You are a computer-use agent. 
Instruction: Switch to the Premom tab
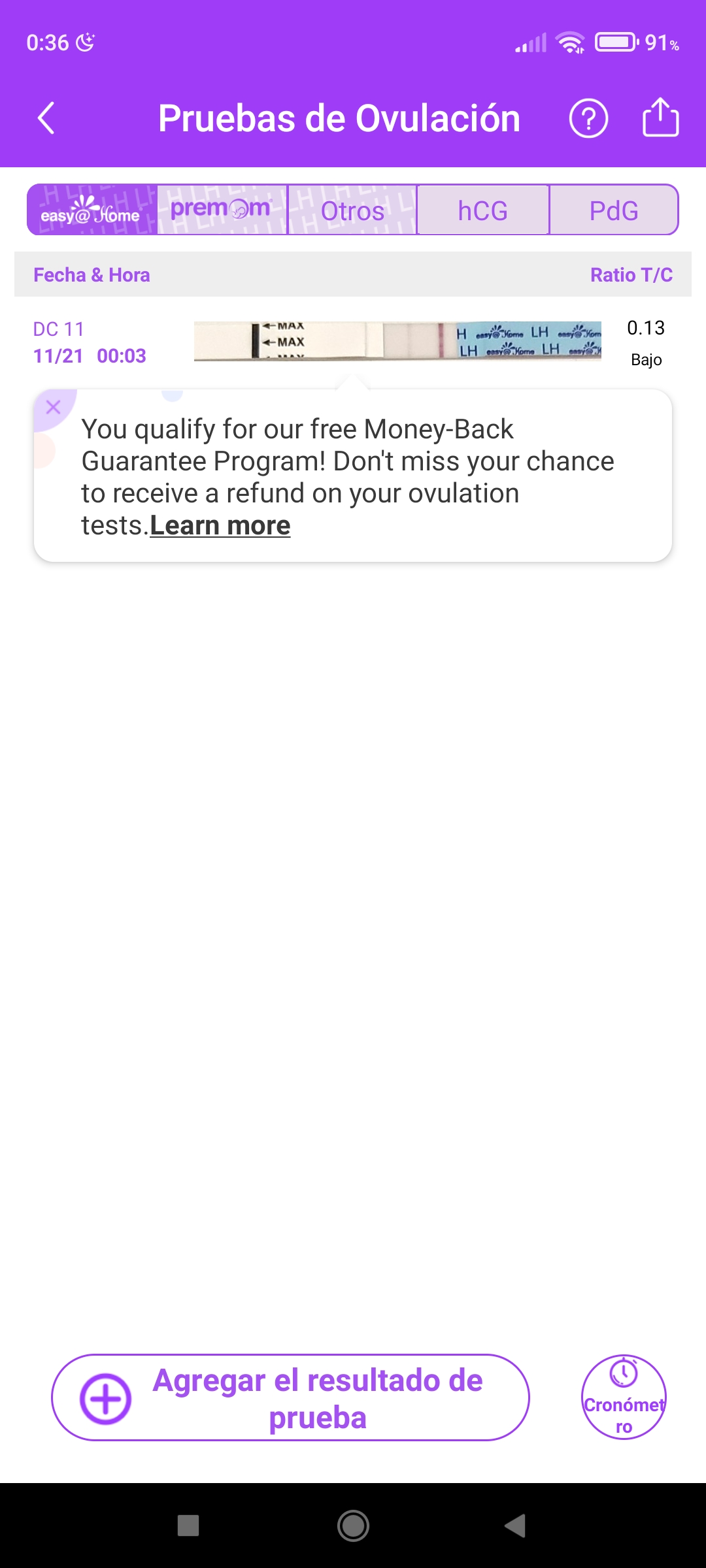point(222,210)
